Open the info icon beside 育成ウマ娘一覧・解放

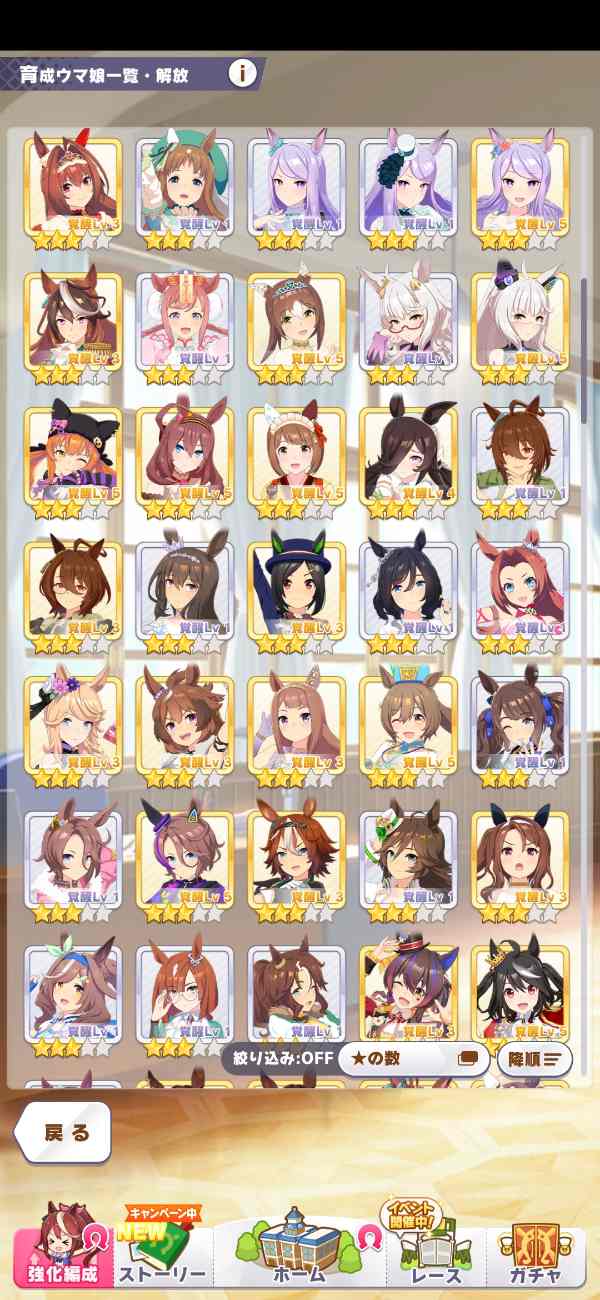pyautogui.click(x=243, y=73)
